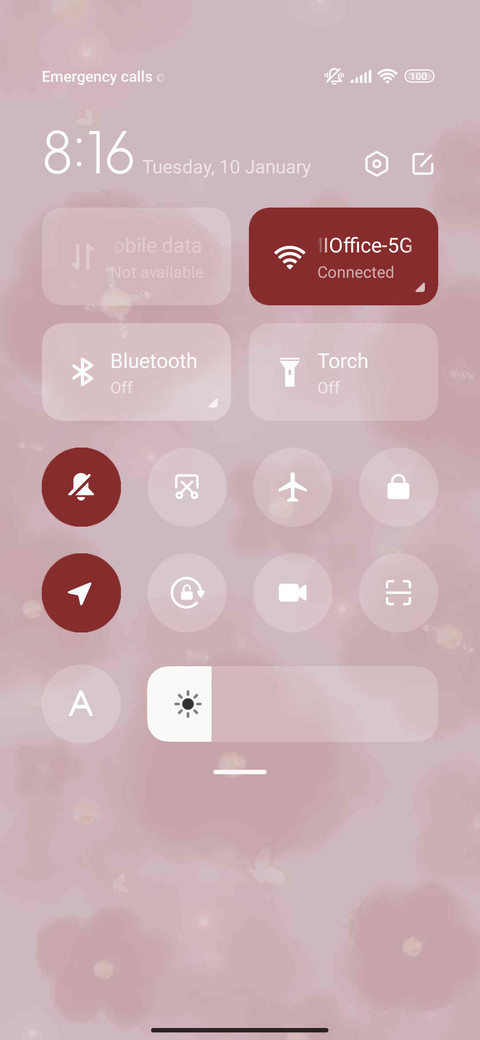Toggle the Mobile data tile
The height and width of the screenshot is (1040, 480).
tap(137, 256)
